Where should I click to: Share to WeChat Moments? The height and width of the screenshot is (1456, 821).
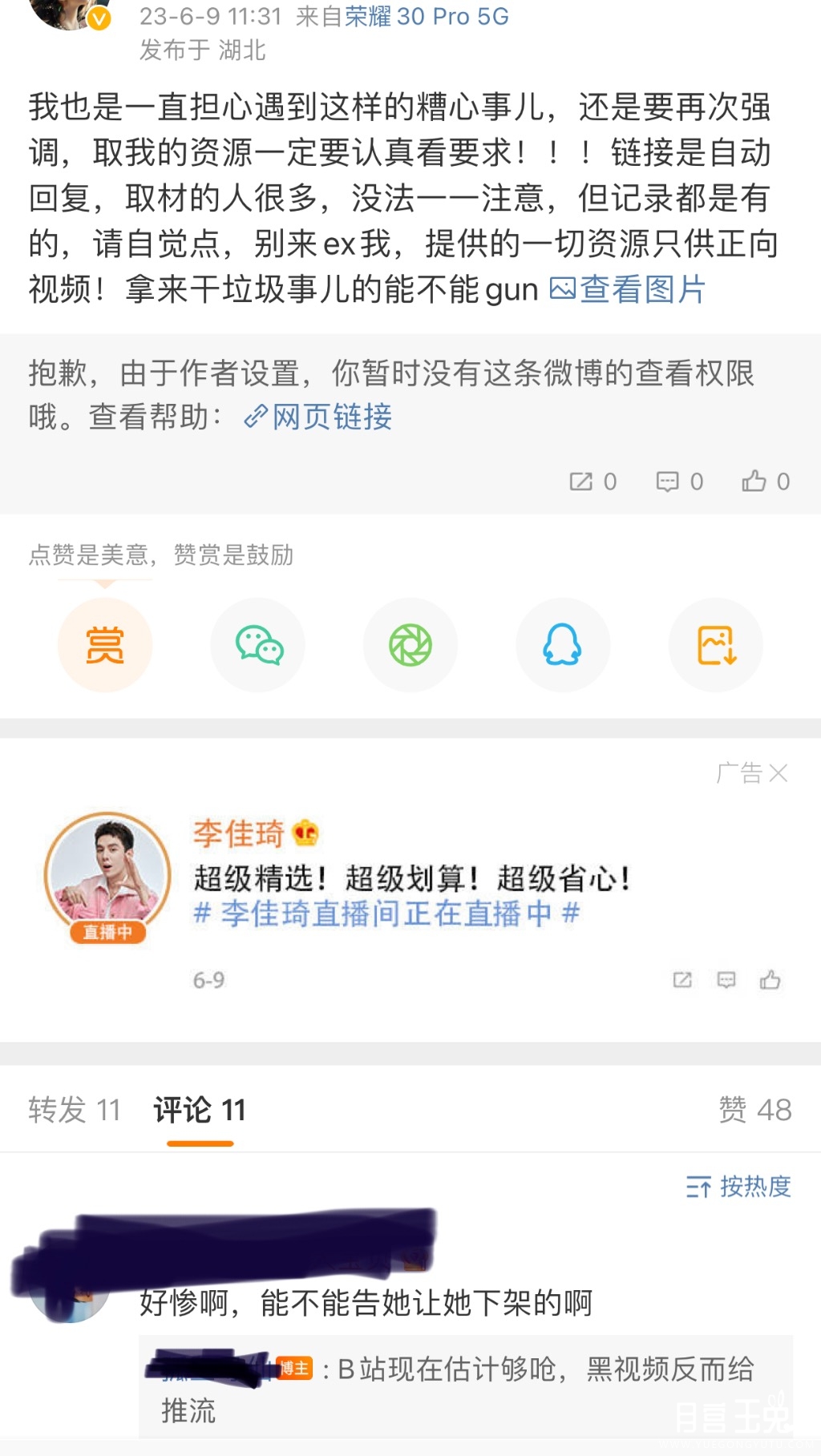click(x=410, y=645)
